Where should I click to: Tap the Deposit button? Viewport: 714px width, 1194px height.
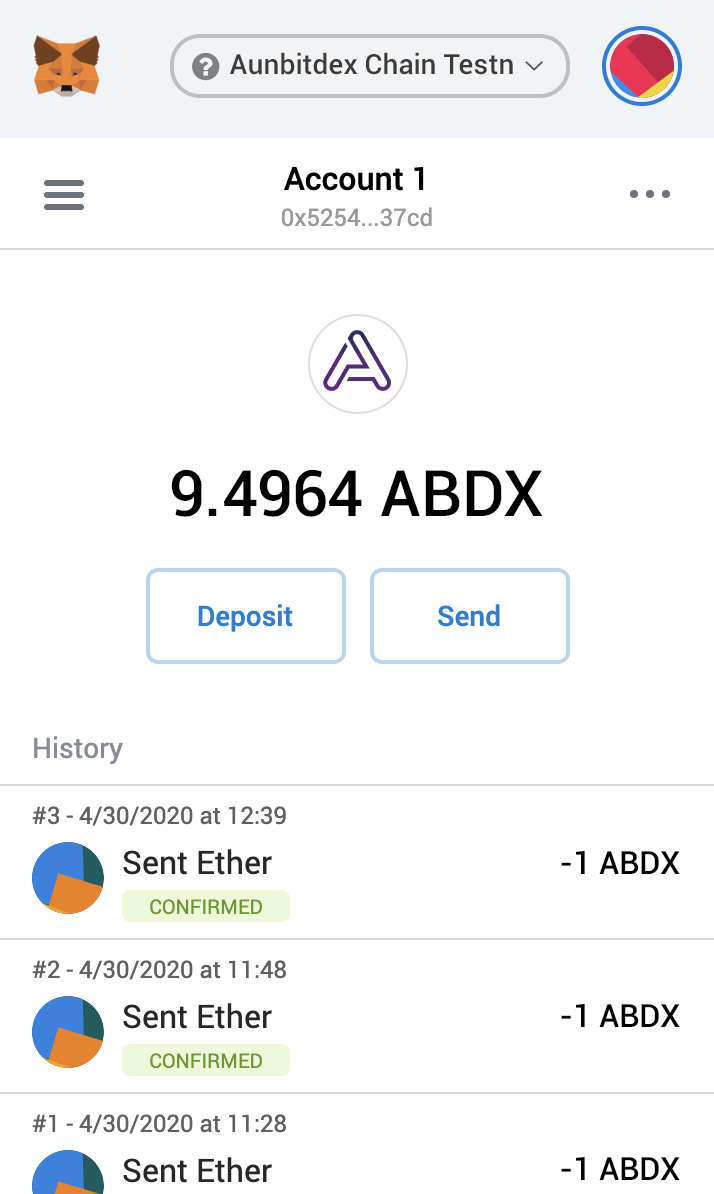coord(246,616)
